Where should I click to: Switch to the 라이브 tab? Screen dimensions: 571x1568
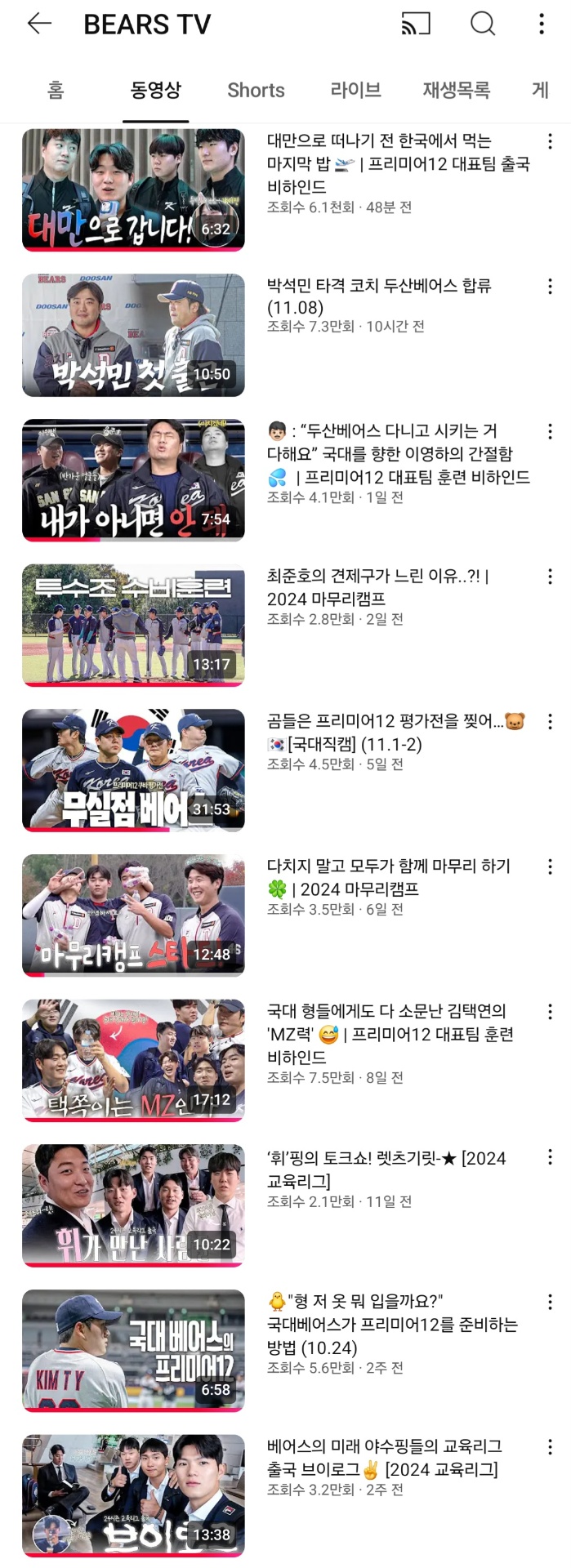[355, 90]
